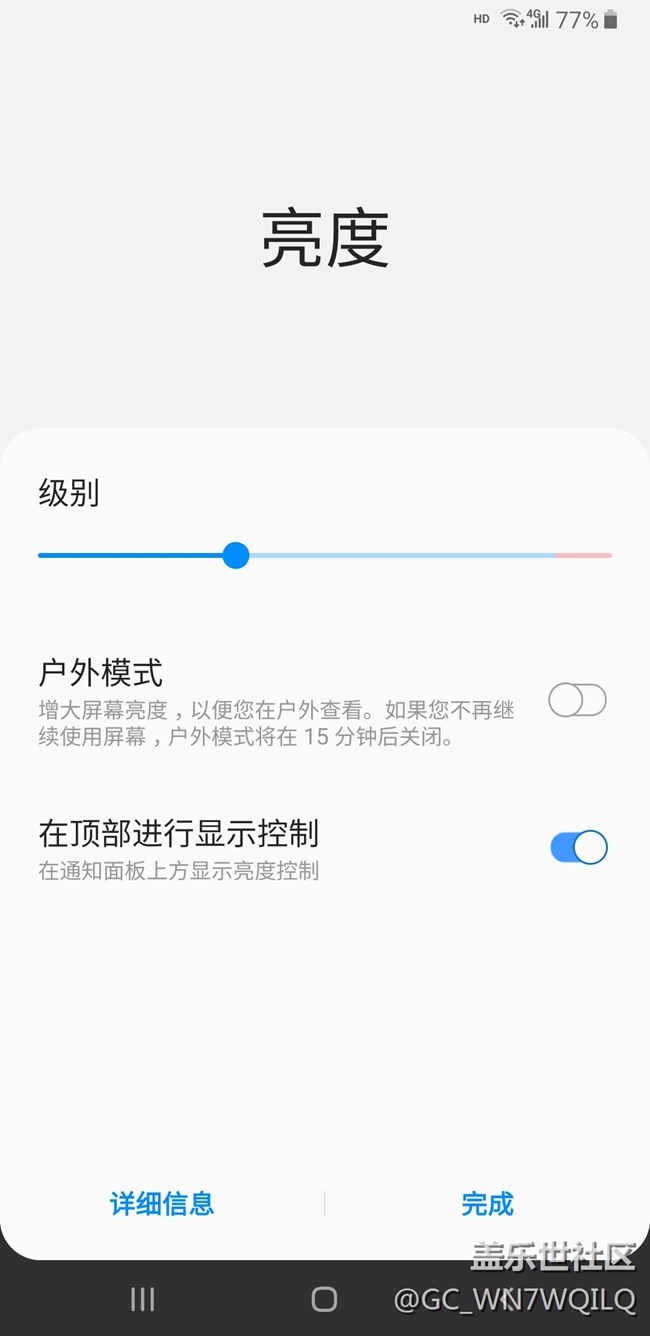Open recent apps from navigation bar
The image size is (650, 1336).
143,1299
